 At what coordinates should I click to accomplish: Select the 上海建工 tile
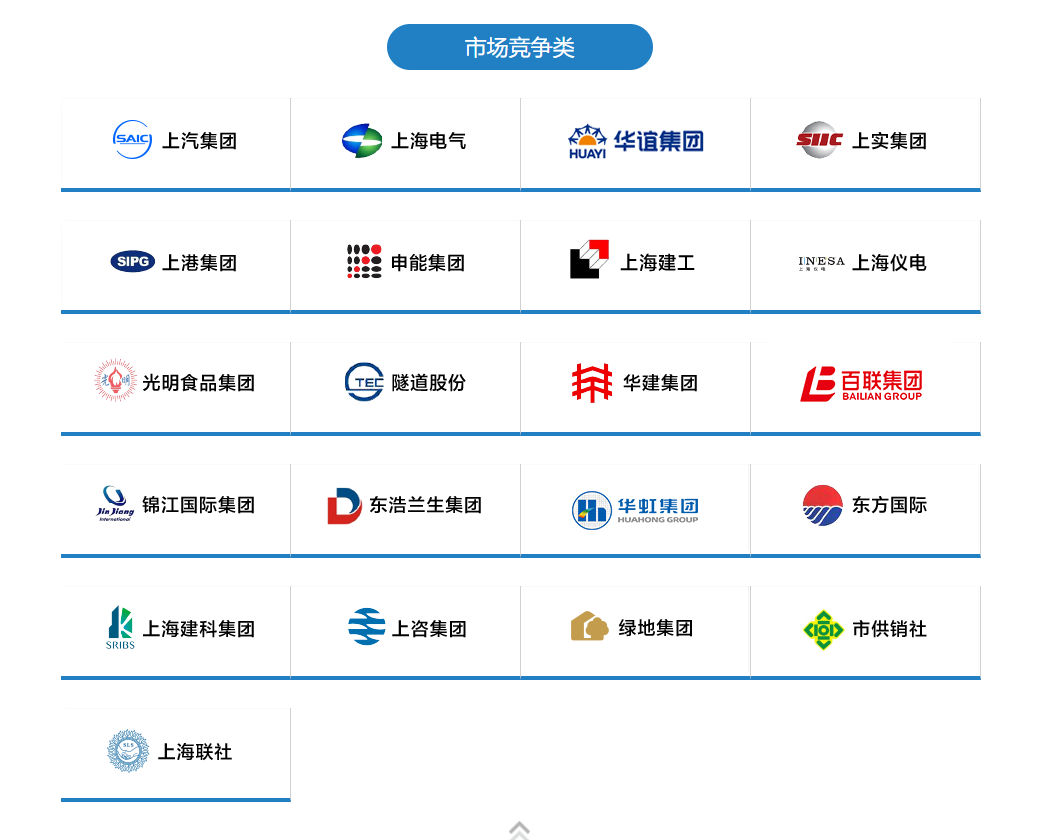click(635, 263)
